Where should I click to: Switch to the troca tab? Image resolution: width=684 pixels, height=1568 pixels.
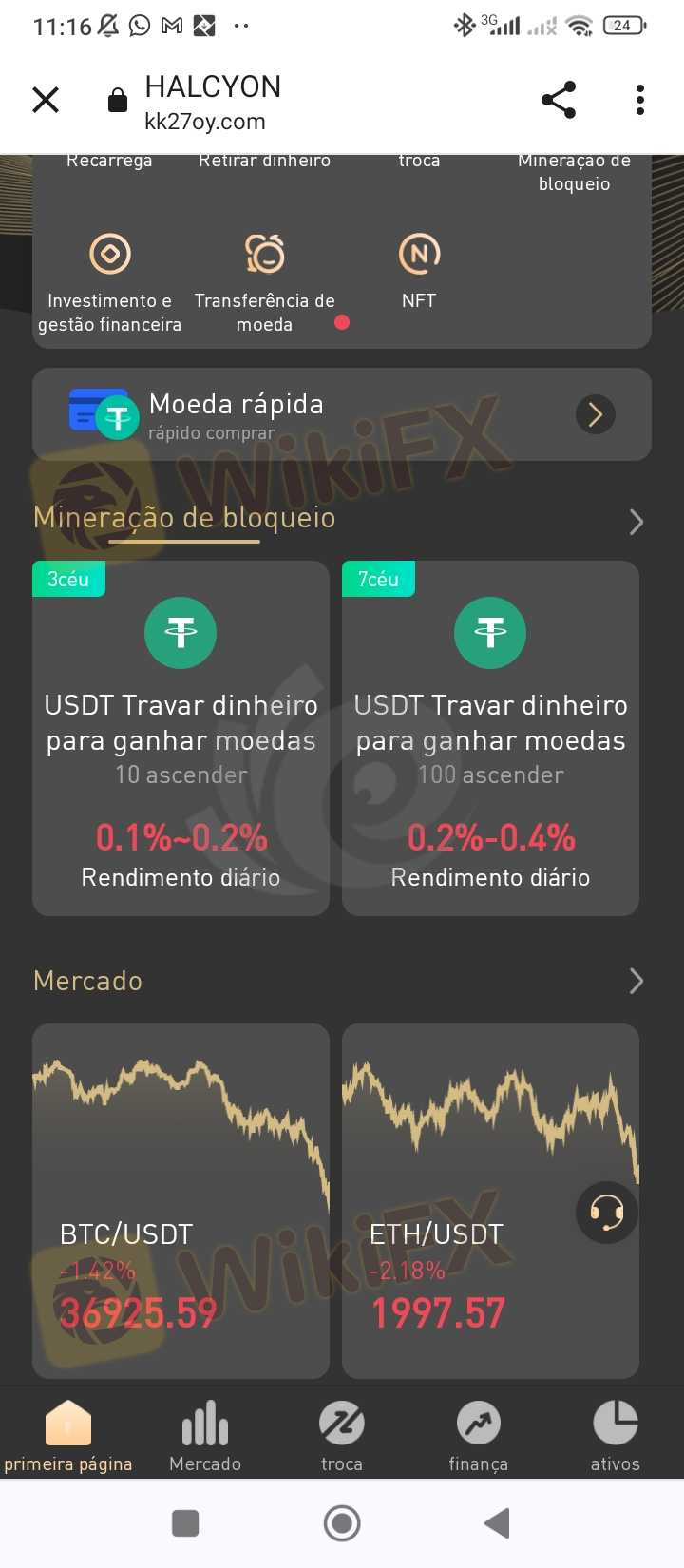tap(342, 1435)
